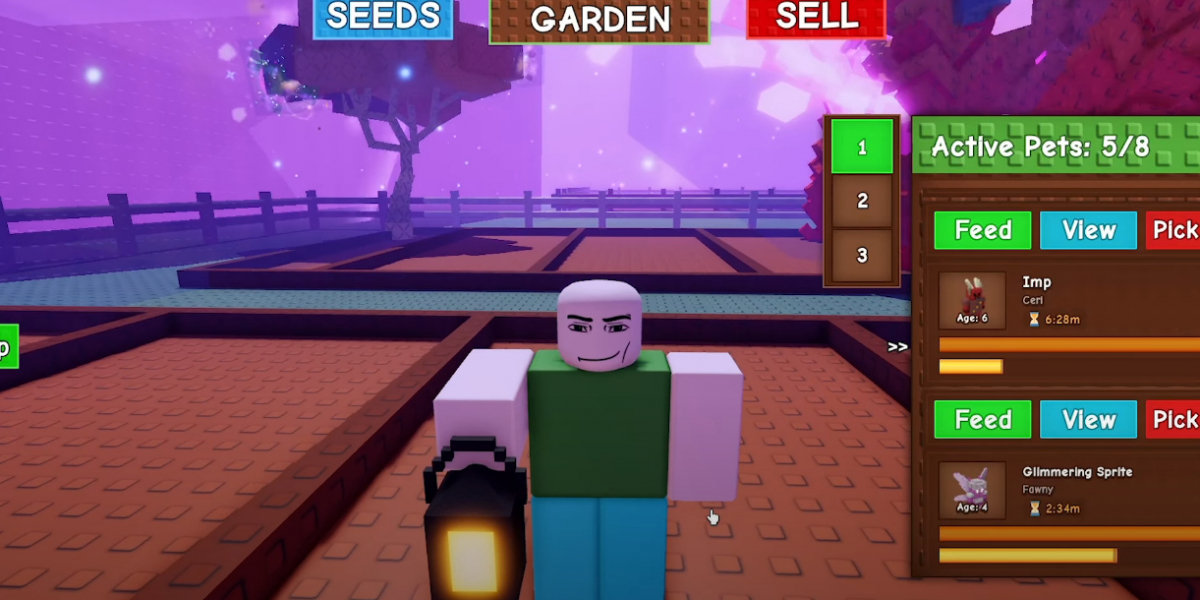The width and height of the screenshot is (1200, 600).
Task: Collapse the Active Pets panel arrows
Action: click(897, 347)
